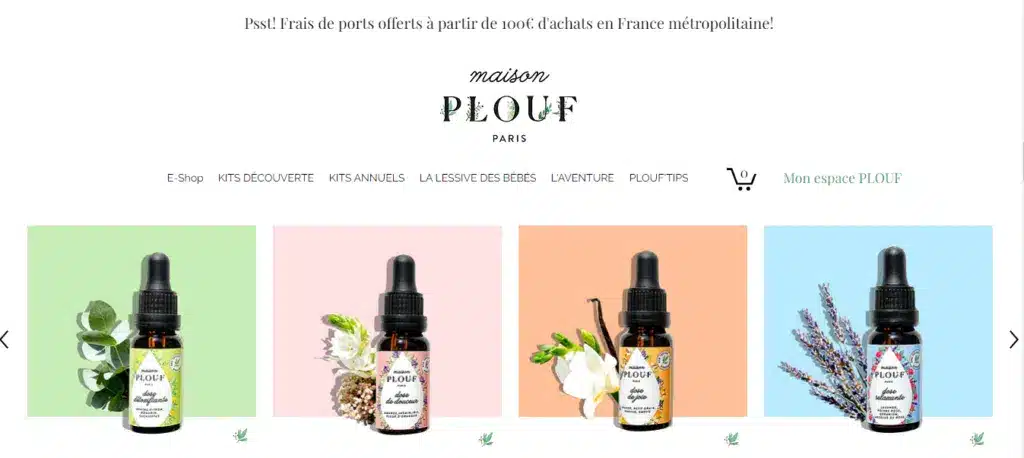
Task: Visit LA LESSIVE DES BÉBÉS page
Action: point(477,178)
